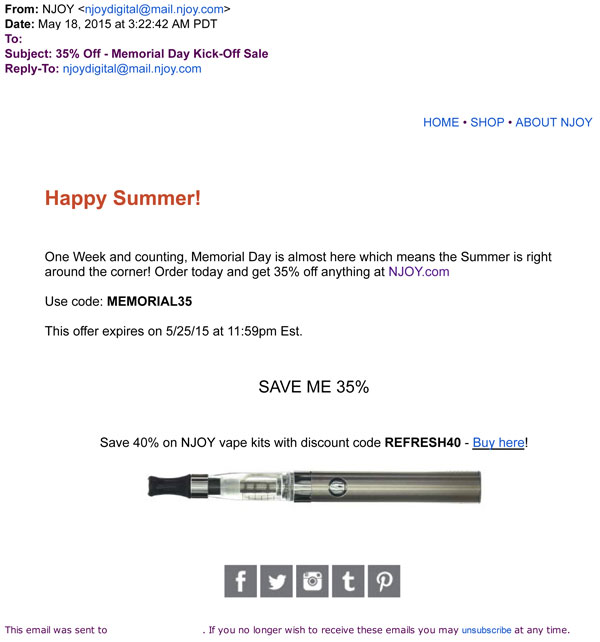Tap the Reply-To email address
The height and width of the screenshot is (642, 600).
(x=132, y=69)
